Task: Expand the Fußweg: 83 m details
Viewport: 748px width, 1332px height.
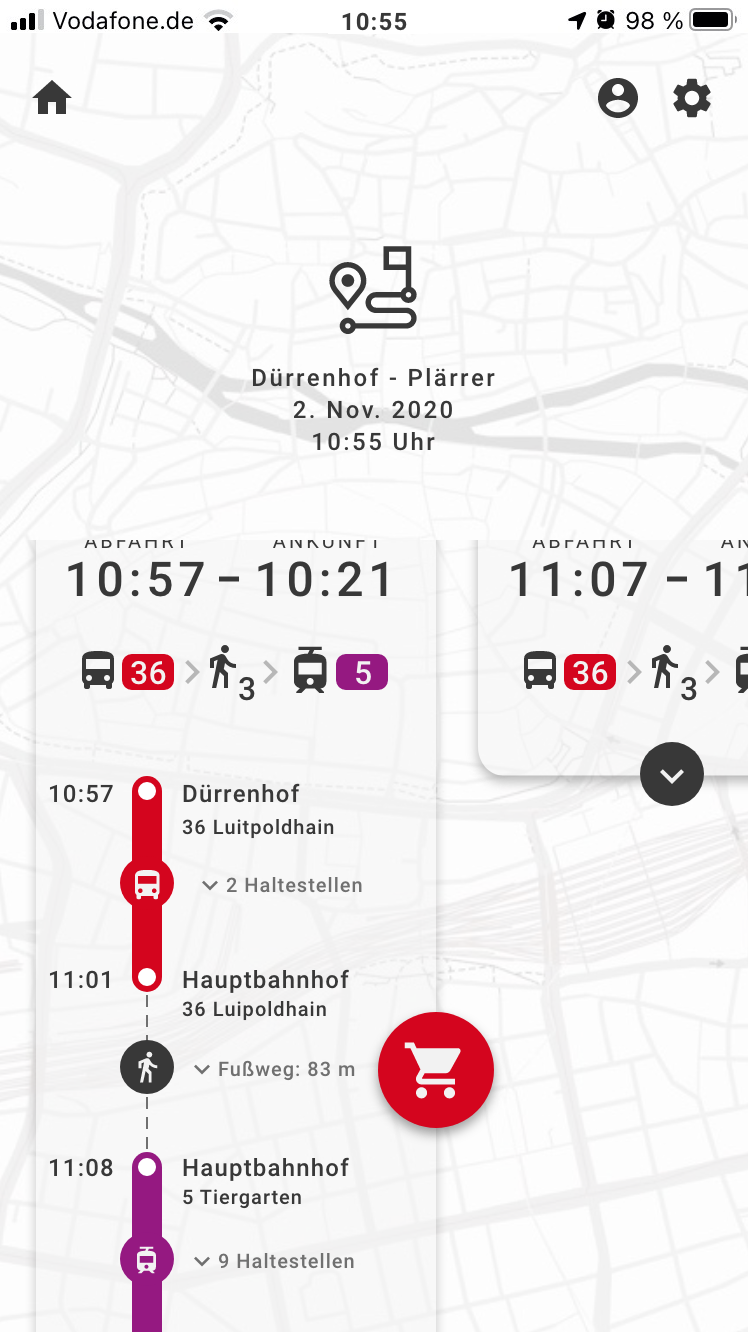Action: click(276, 1069)
